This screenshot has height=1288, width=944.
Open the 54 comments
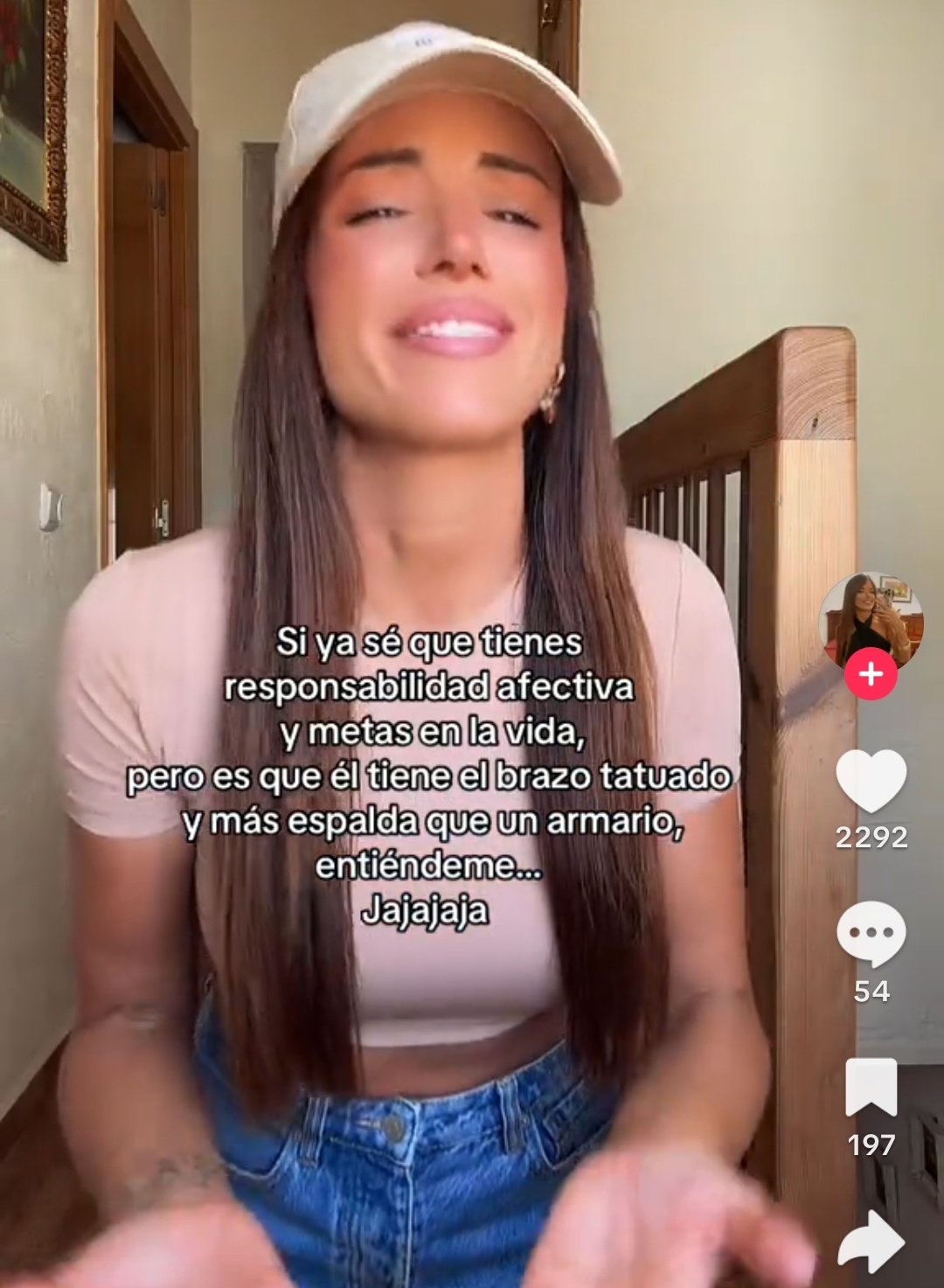[x=871, y=934]
